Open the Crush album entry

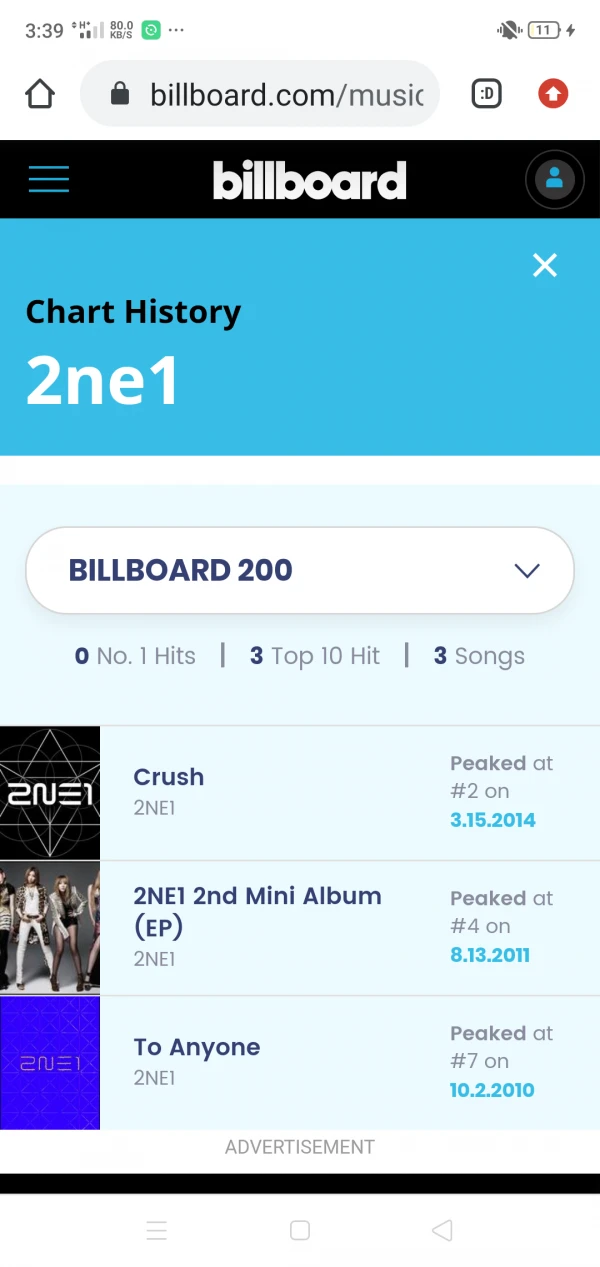pos(168,777)
